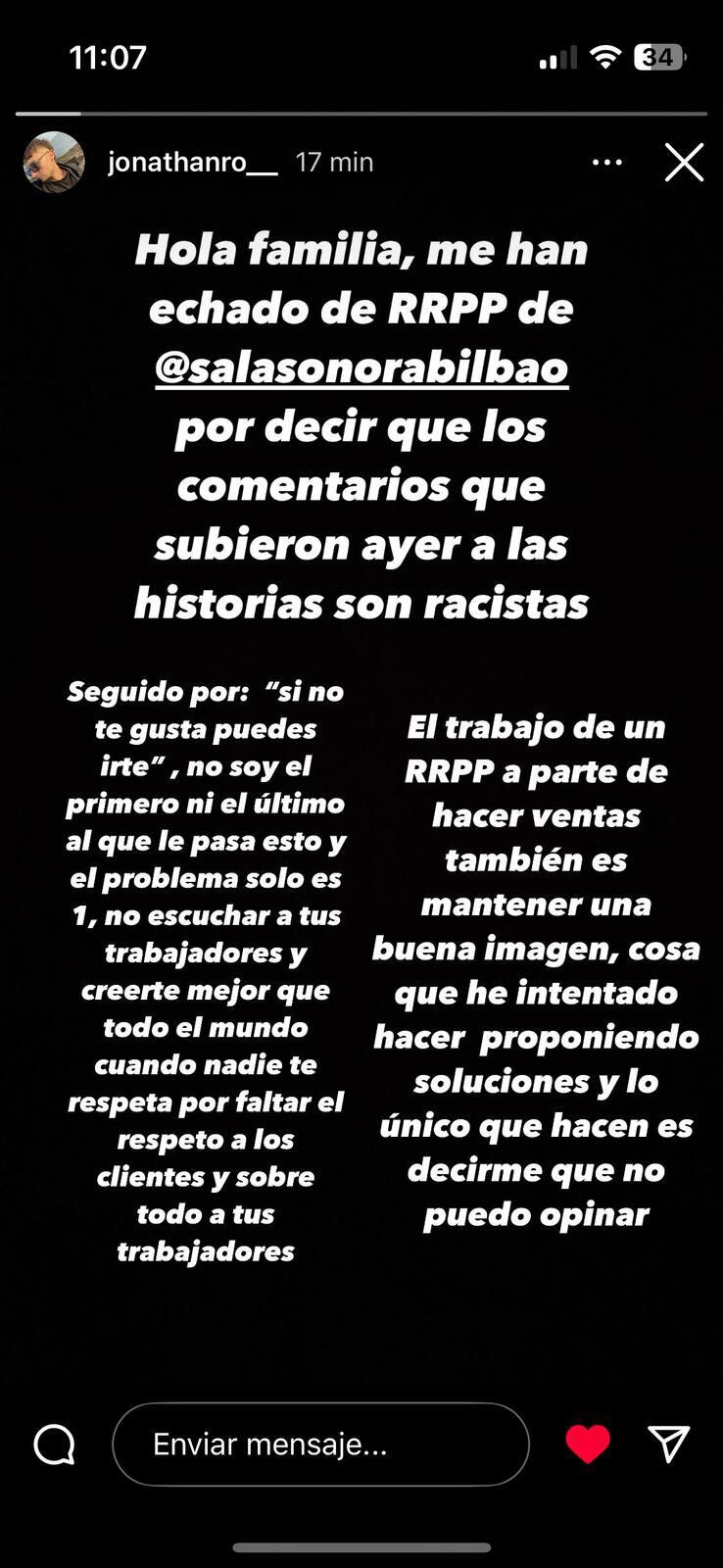The height and width of the screenshot is (1568, 723).
Task: Open jonathanro__ profile picture
Action: pos(54,163)
